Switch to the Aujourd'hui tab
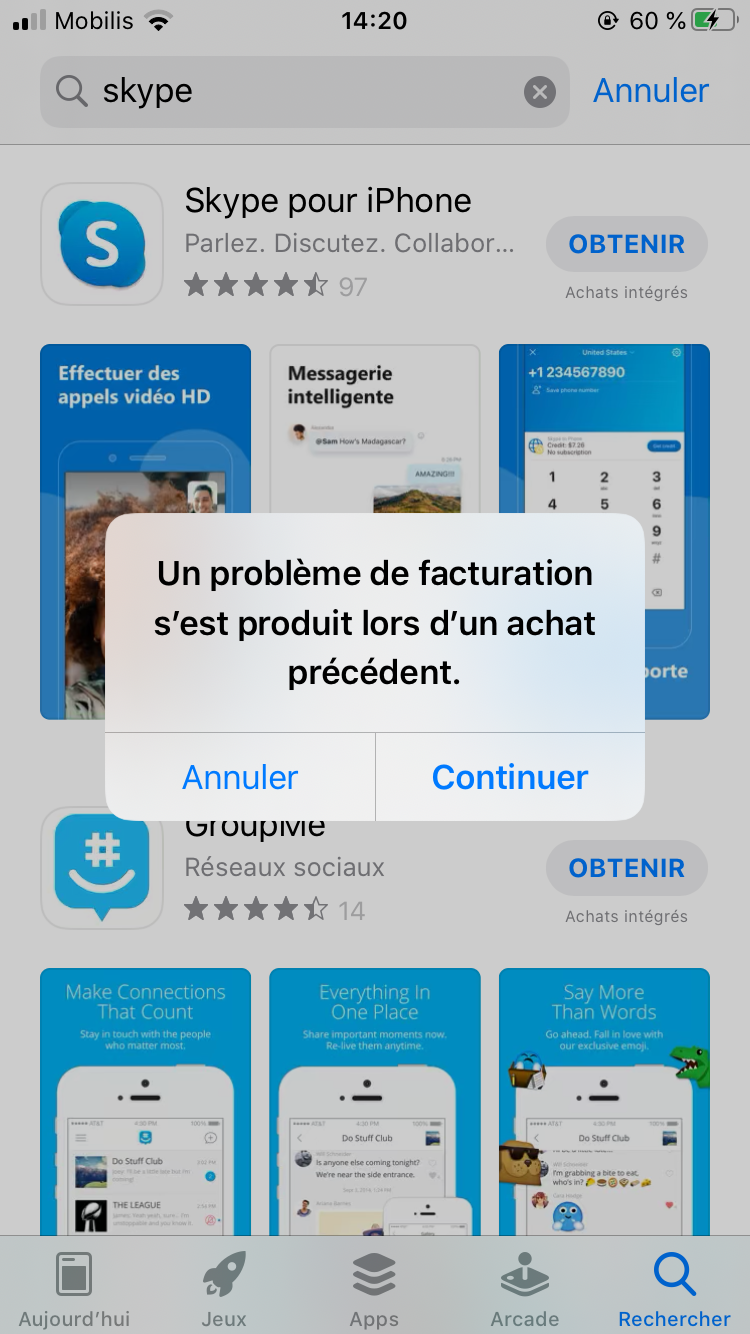Screen dimensions: 750x1334 [74, 1288]
